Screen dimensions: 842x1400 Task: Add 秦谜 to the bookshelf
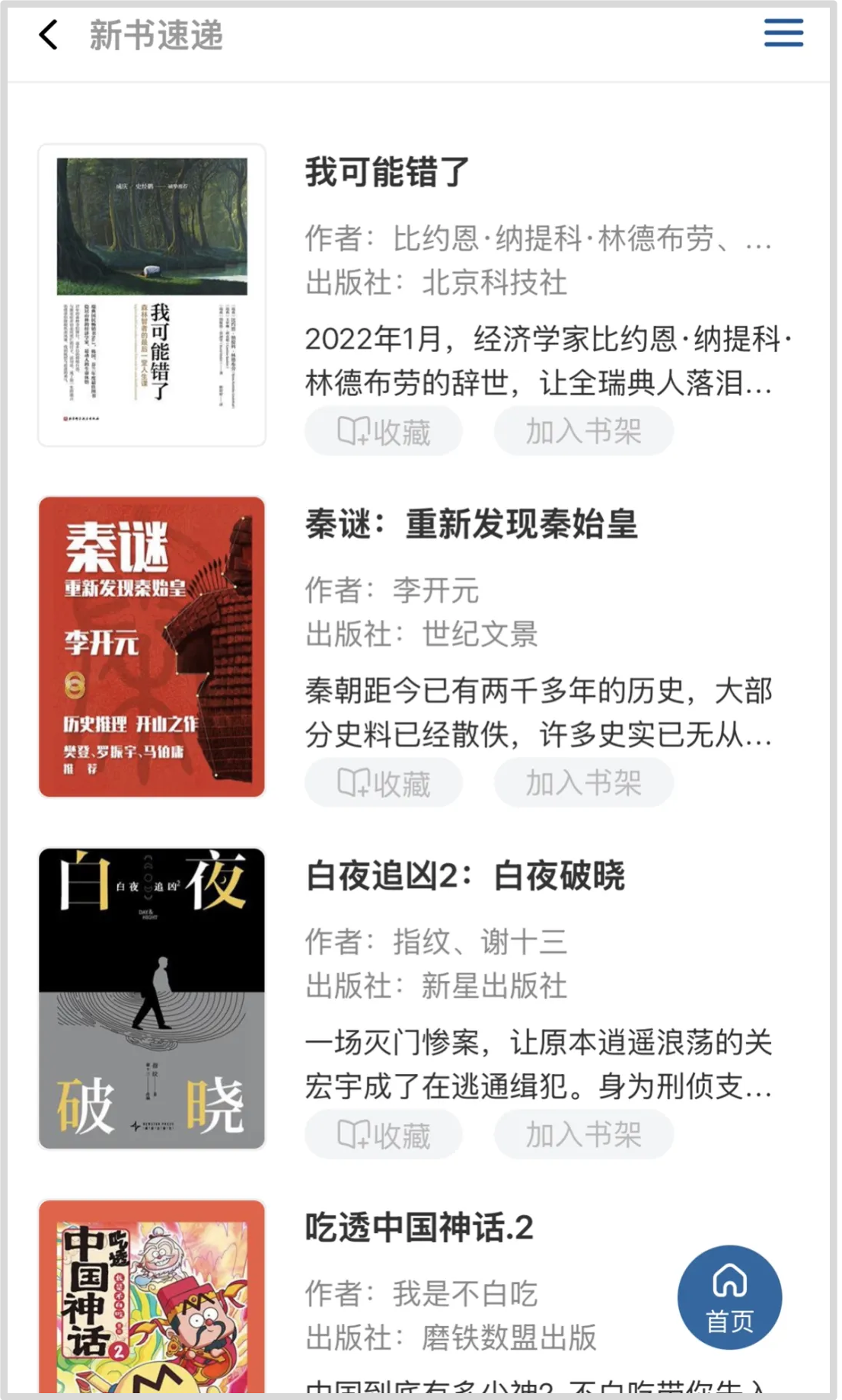(x=584, y=783)
